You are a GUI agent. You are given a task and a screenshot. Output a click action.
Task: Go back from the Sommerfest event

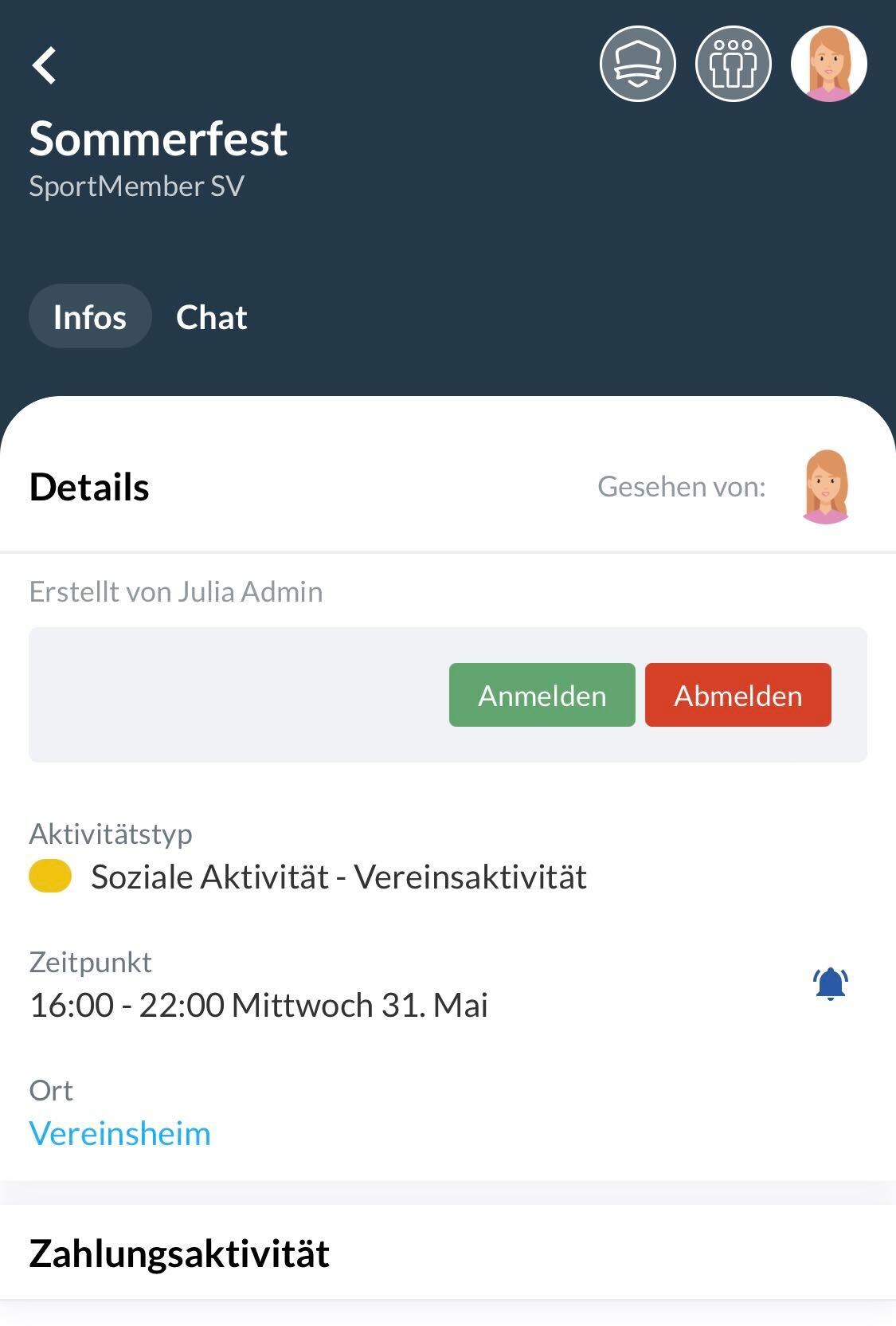point(45,65)
